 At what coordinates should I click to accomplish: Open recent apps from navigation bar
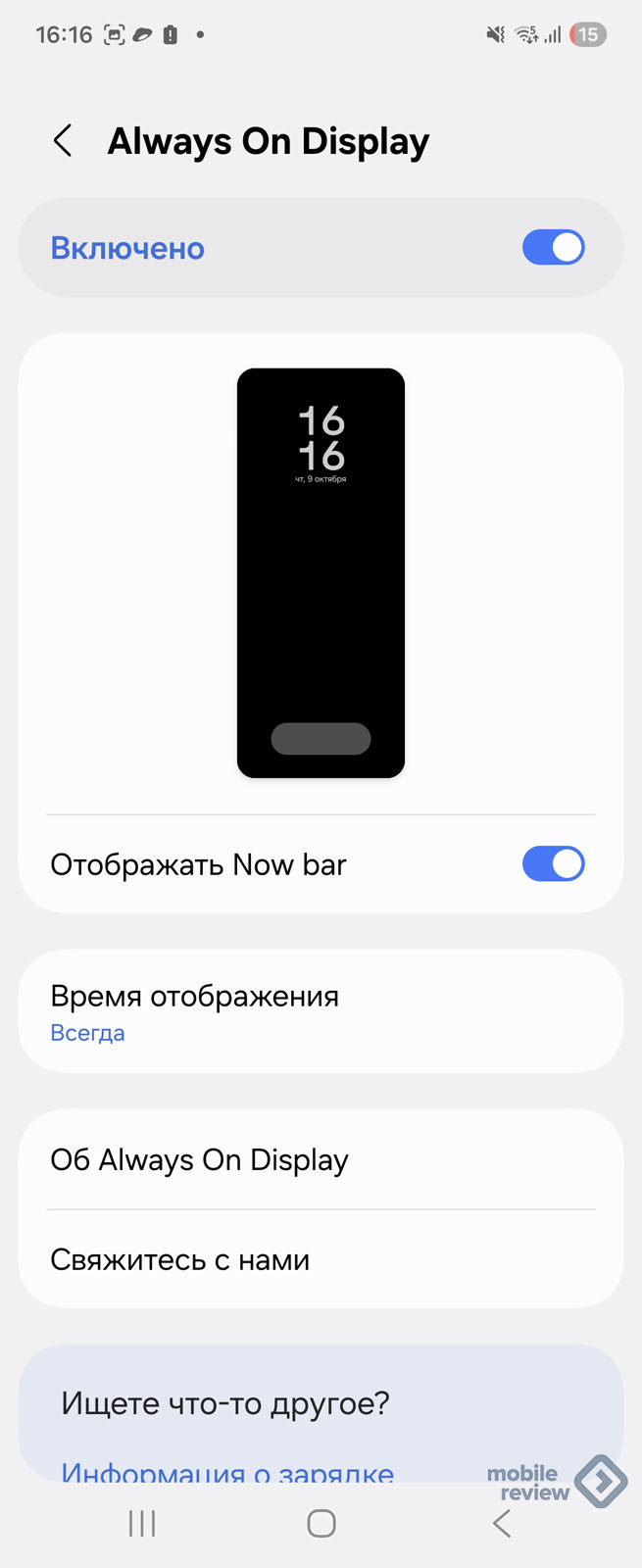[142, 1523]
